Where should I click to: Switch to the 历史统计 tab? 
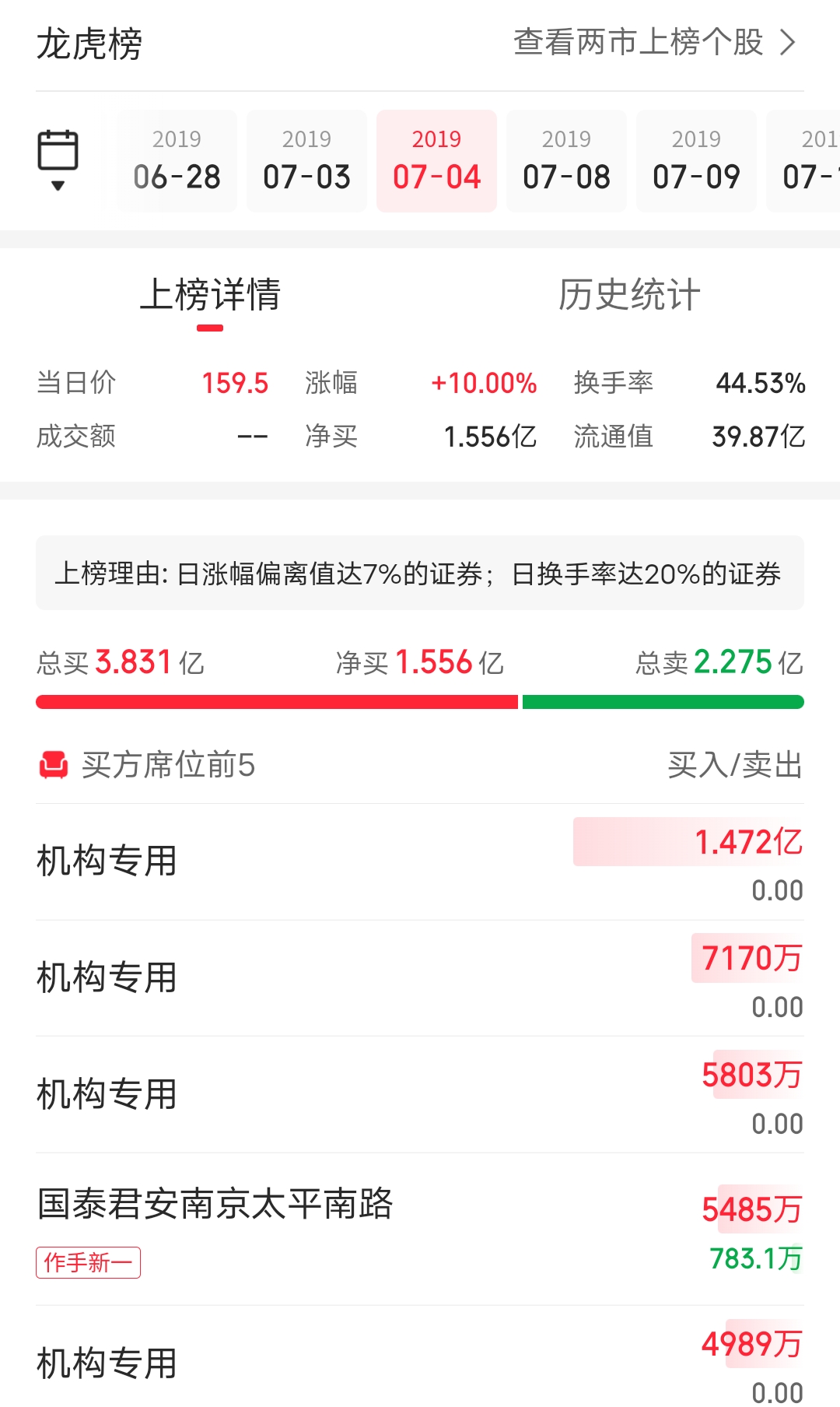pos(628,294)
